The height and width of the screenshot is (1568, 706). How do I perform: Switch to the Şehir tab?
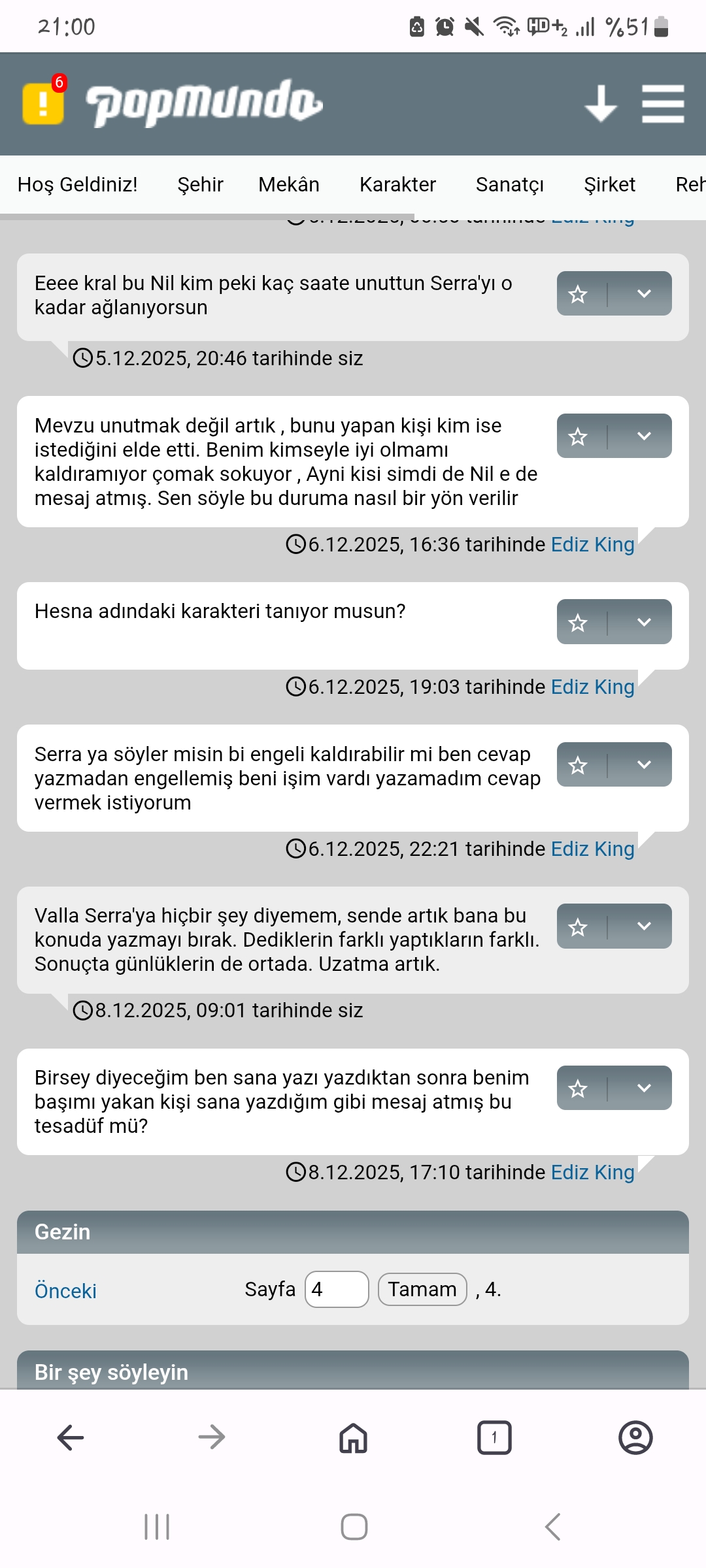[200, 184]
